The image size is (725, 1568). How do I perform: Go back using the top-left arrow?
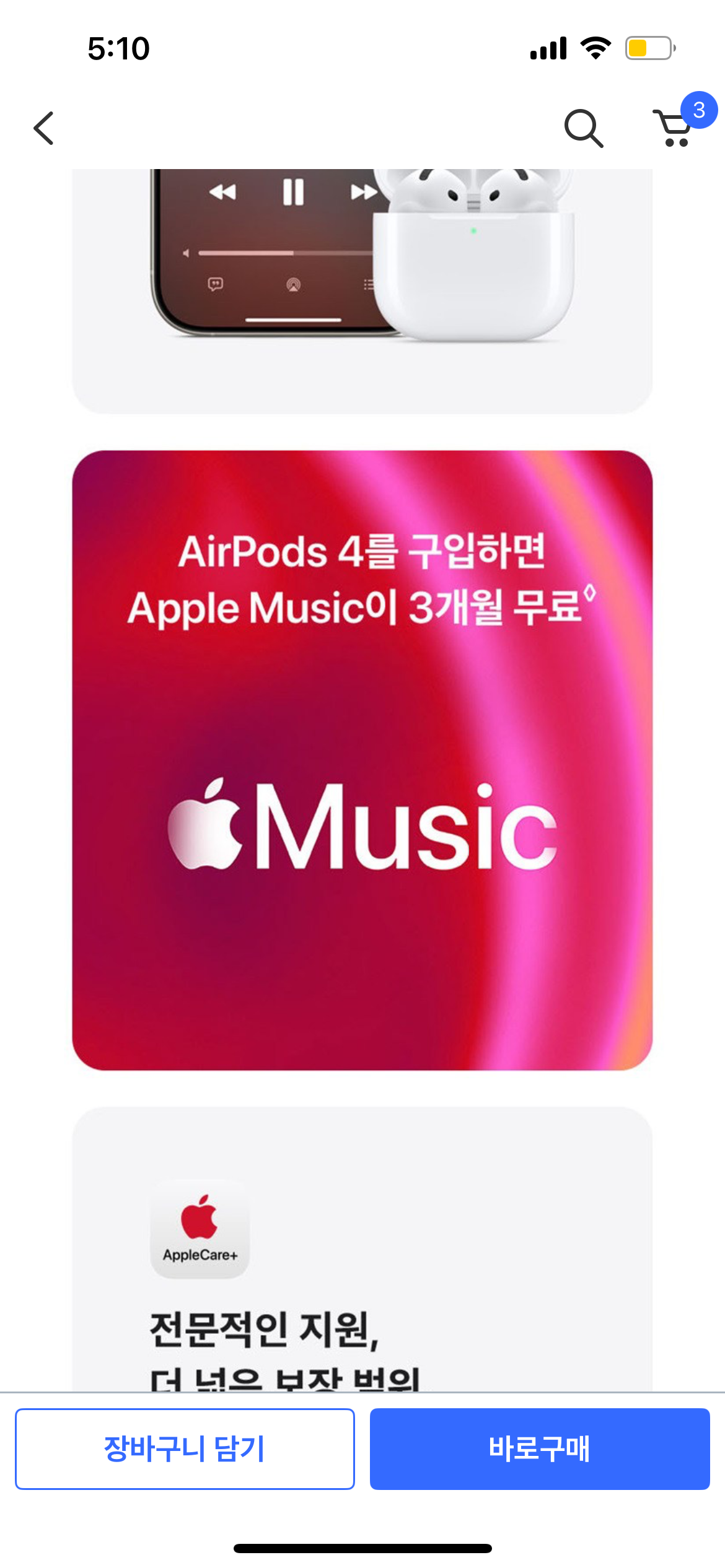pos(43,128)
